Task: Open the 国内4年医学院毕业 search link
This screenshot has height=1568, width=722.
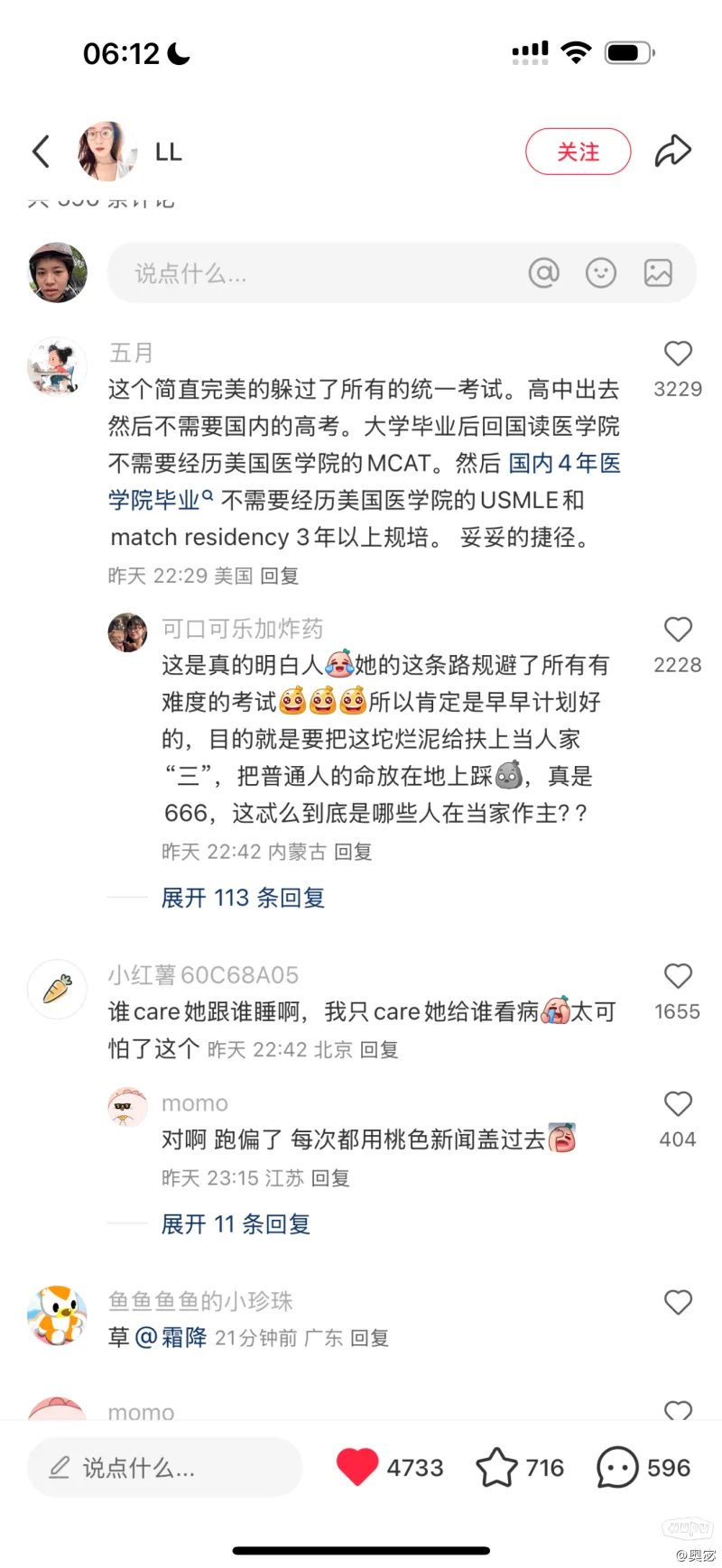Action: tap(565, 464)
